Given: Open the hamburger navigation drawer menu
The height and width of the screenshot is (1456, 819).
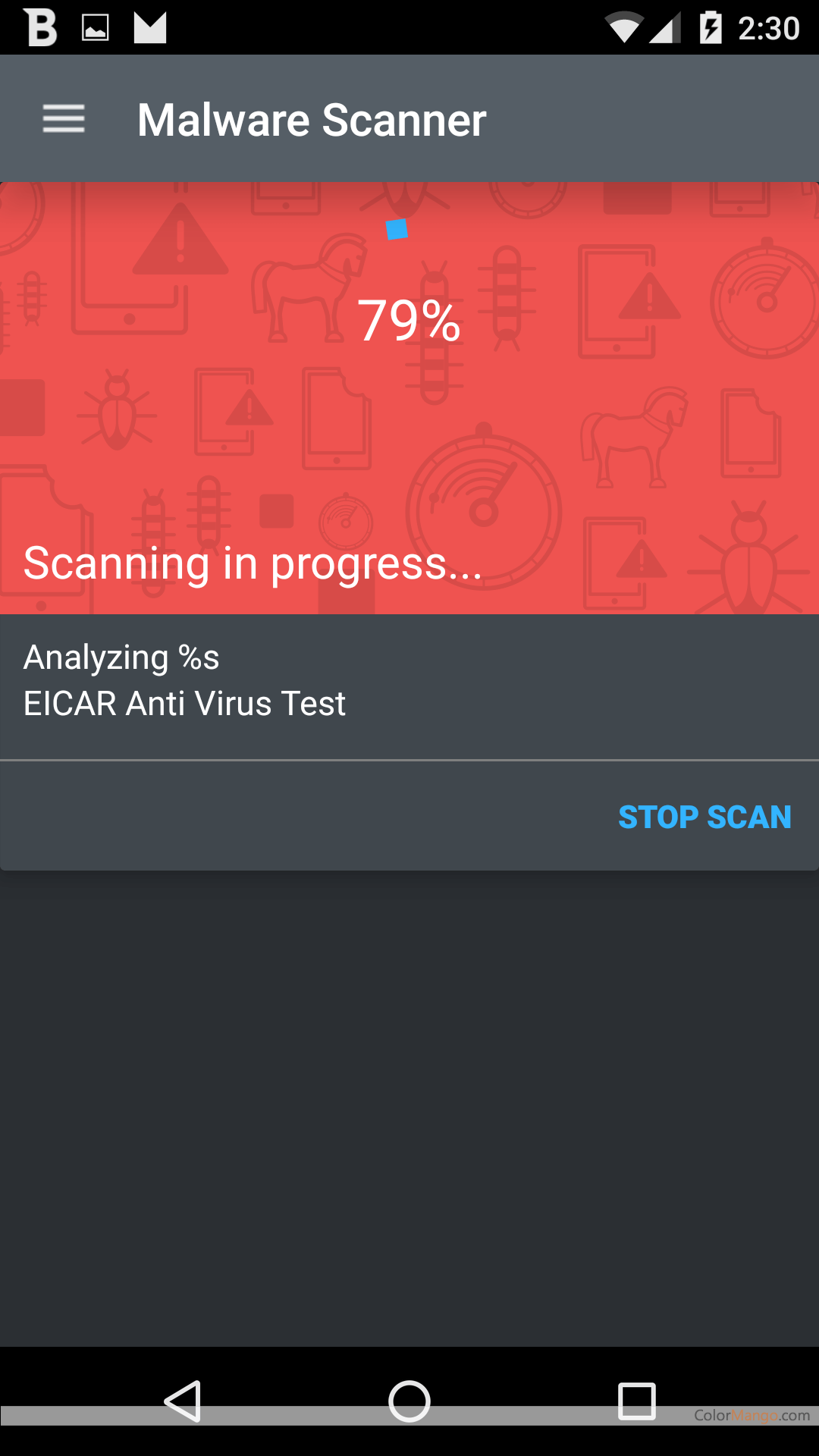Looking at the screenshot, I should click(64, 119).
